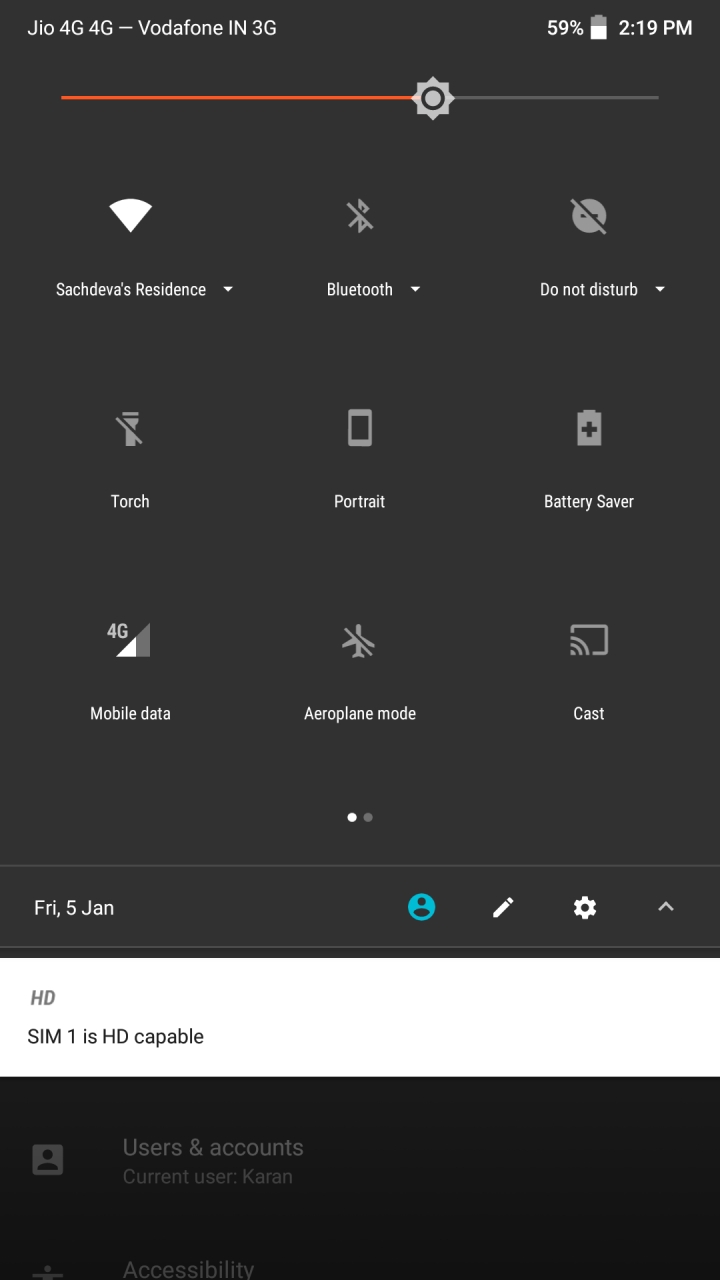The width and height of the screenshot is (720, 1280).
Task: Open the SIM 1 is HD capable notification
Action: (x=360, y=1018)
